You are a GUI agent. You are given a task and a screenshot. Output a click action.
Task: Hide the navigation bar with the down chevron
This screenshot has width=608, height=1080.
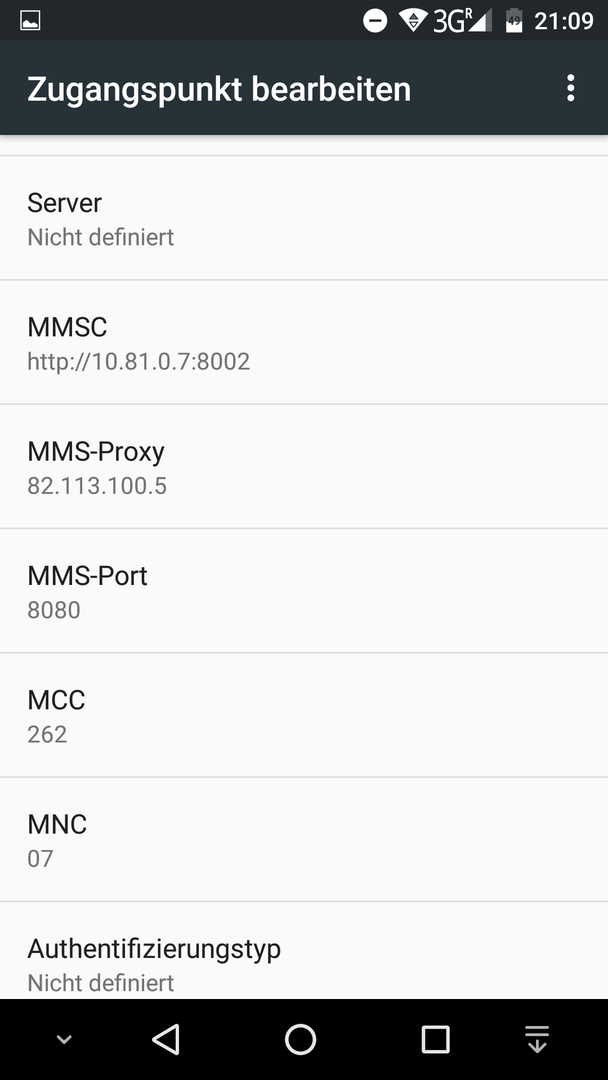[x=64, y=1039]
